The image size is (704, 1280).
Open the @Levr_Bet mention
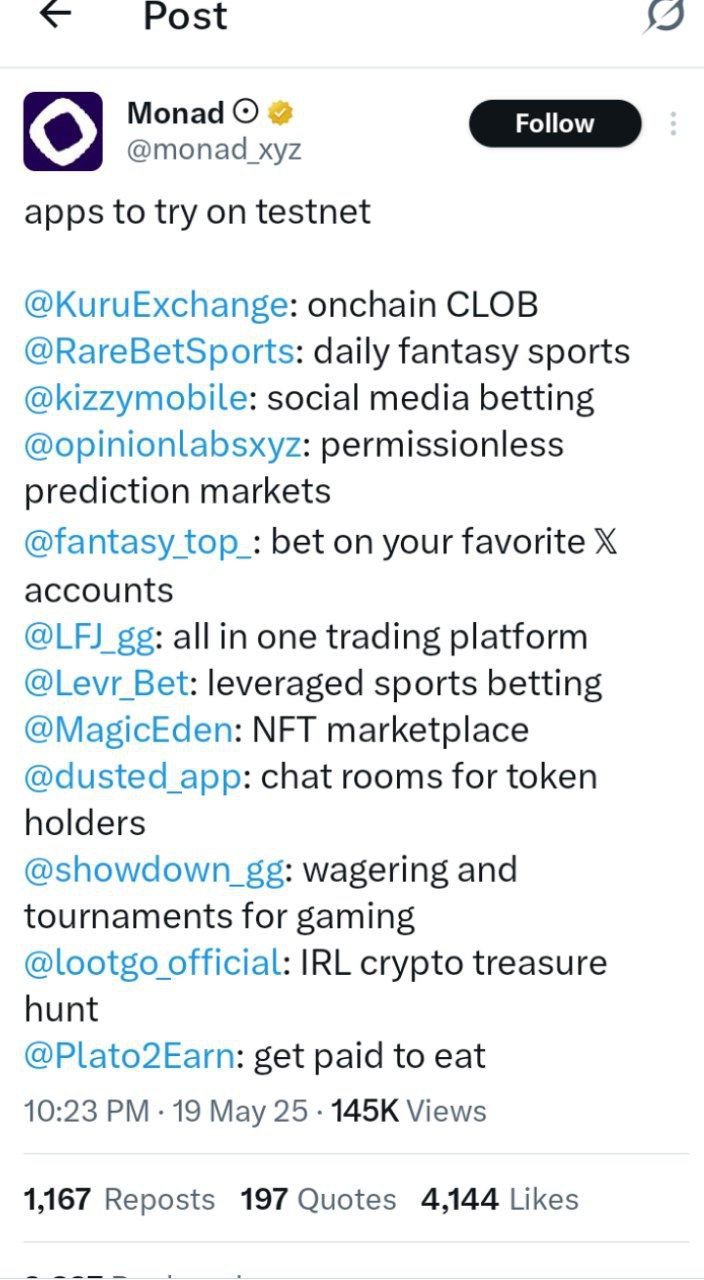[107, 683]
